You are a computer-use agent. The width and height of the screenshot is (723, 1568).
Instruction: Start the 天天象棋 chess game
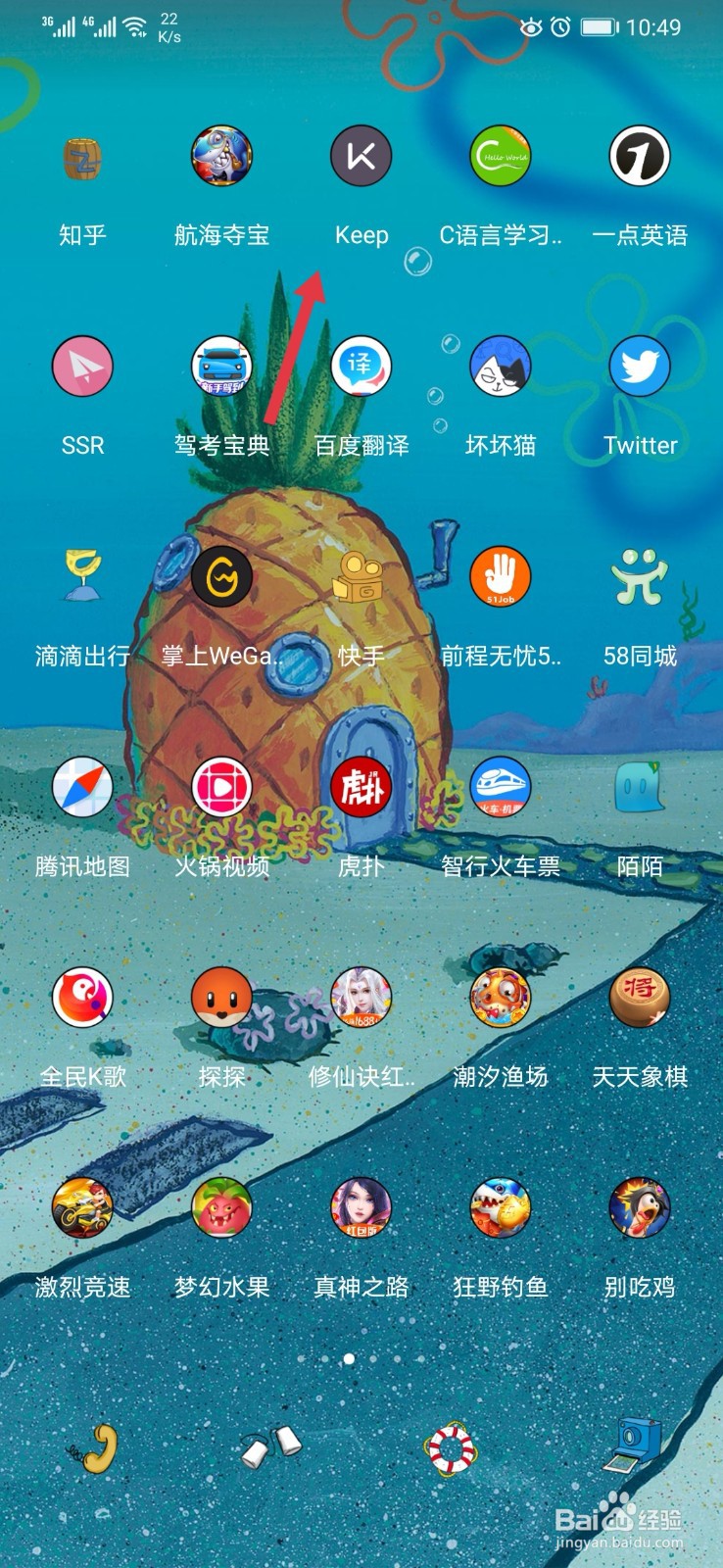(x=641, y=997)
